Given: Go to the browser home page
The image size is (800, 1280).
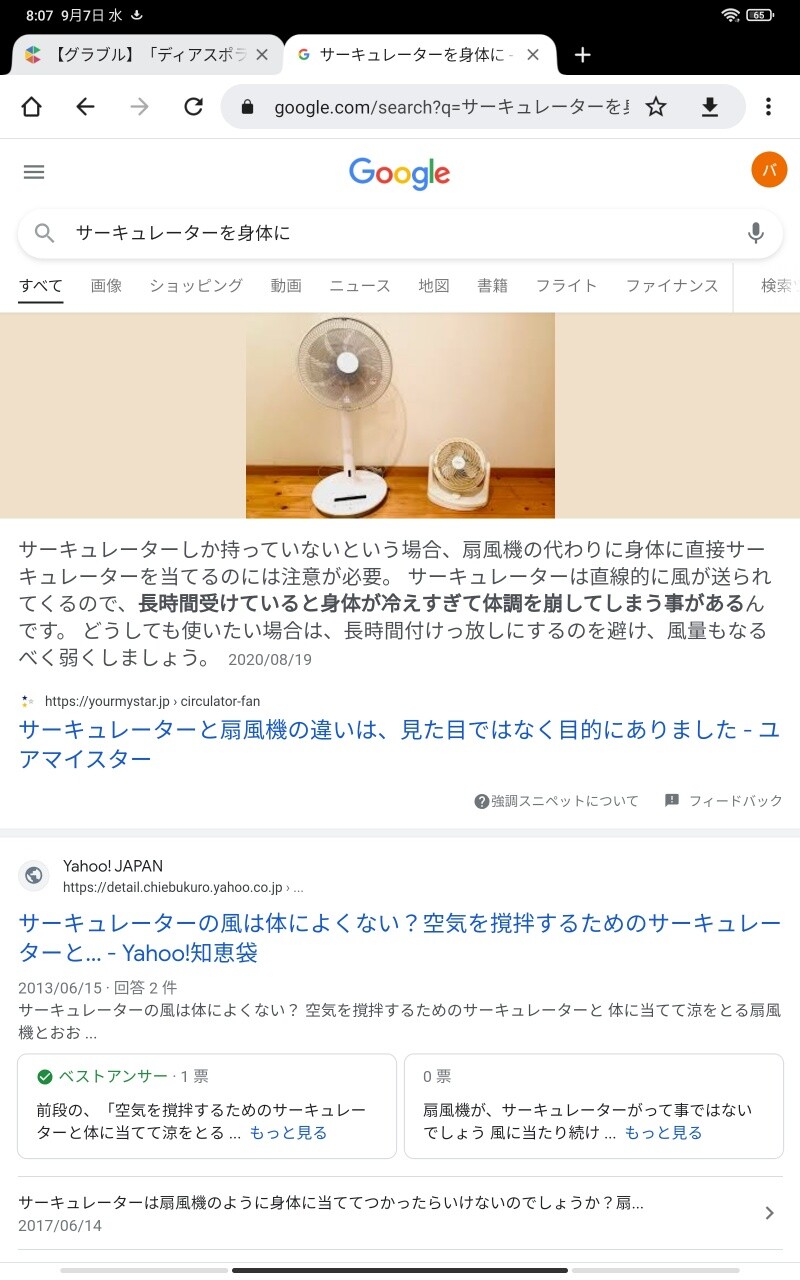Looking at the screenshot, I should (32, 107).
